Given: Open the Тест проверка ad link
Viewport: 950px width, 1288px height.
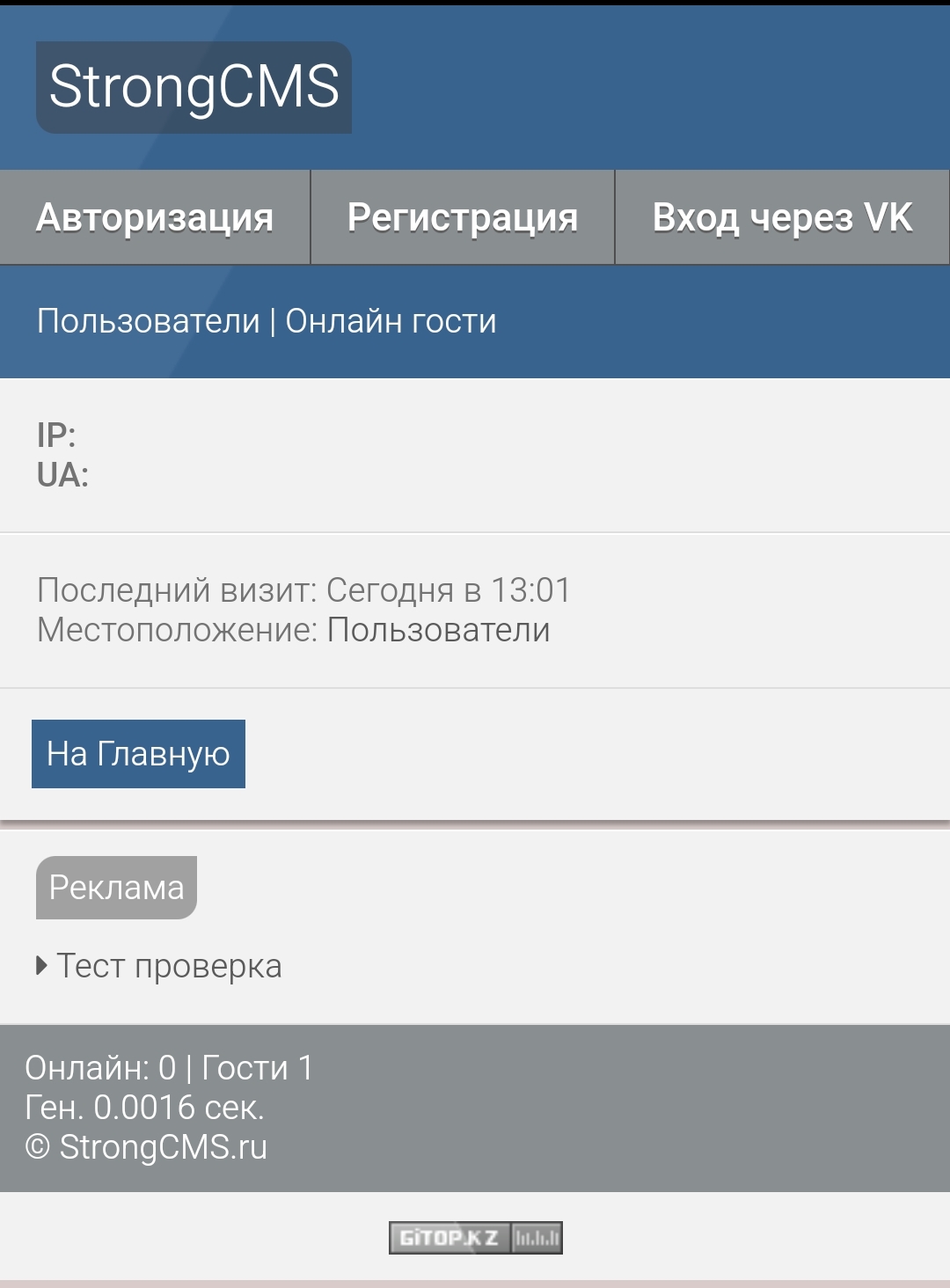Looking at the screenshot, I should coord(169,966).
